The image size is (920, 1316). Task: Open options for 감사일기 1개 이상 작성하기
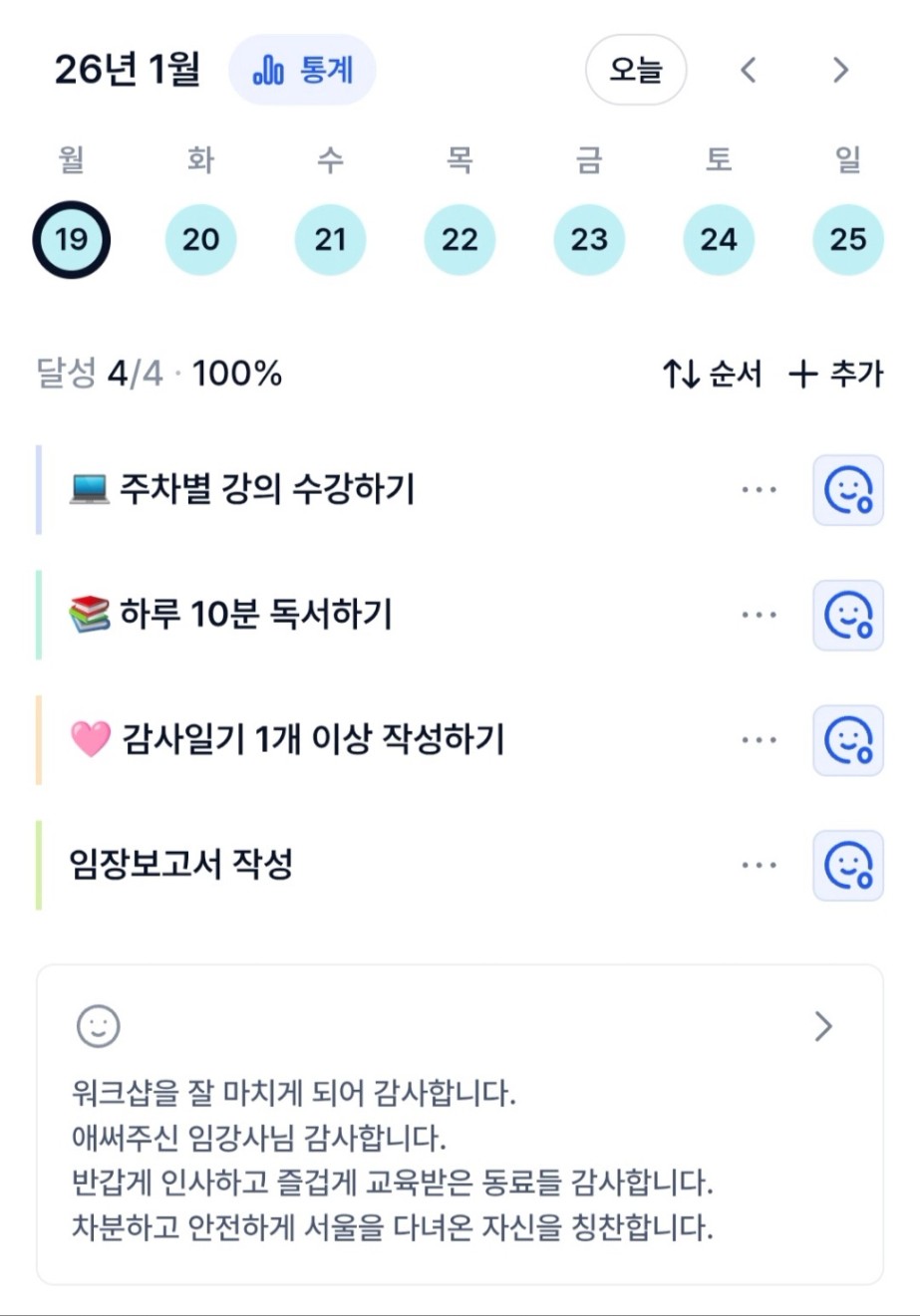point(760,740)
